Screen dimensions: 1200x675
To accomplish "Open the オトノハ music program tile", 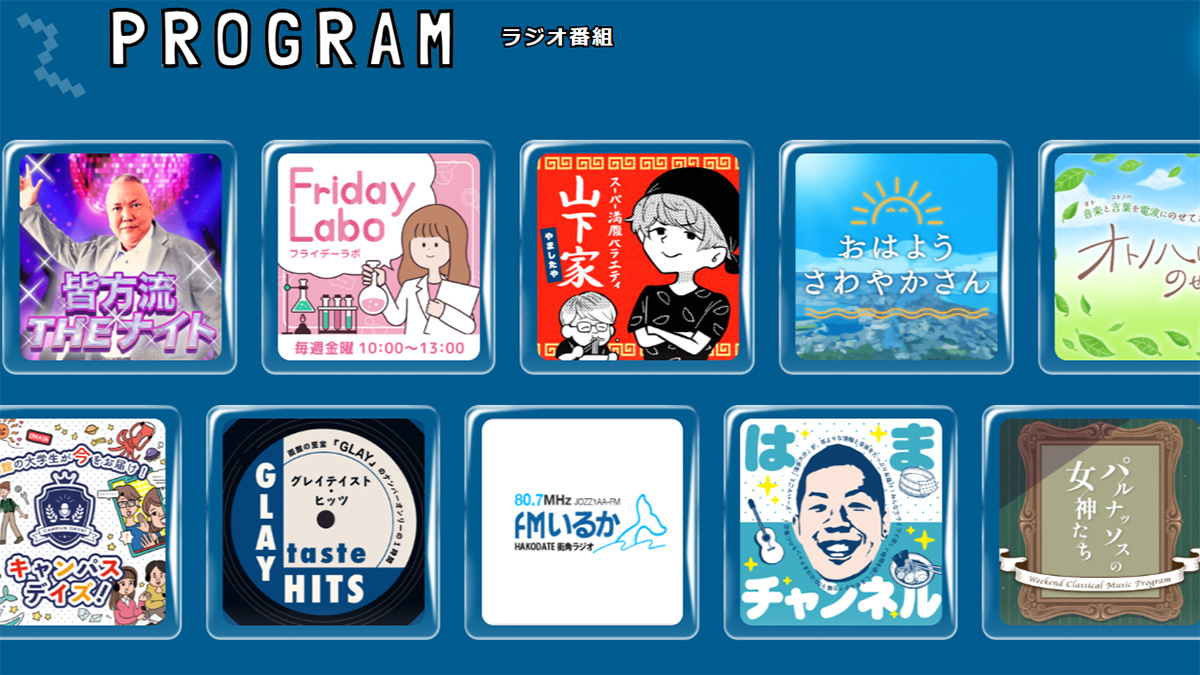I will [x=1125, y=257].
